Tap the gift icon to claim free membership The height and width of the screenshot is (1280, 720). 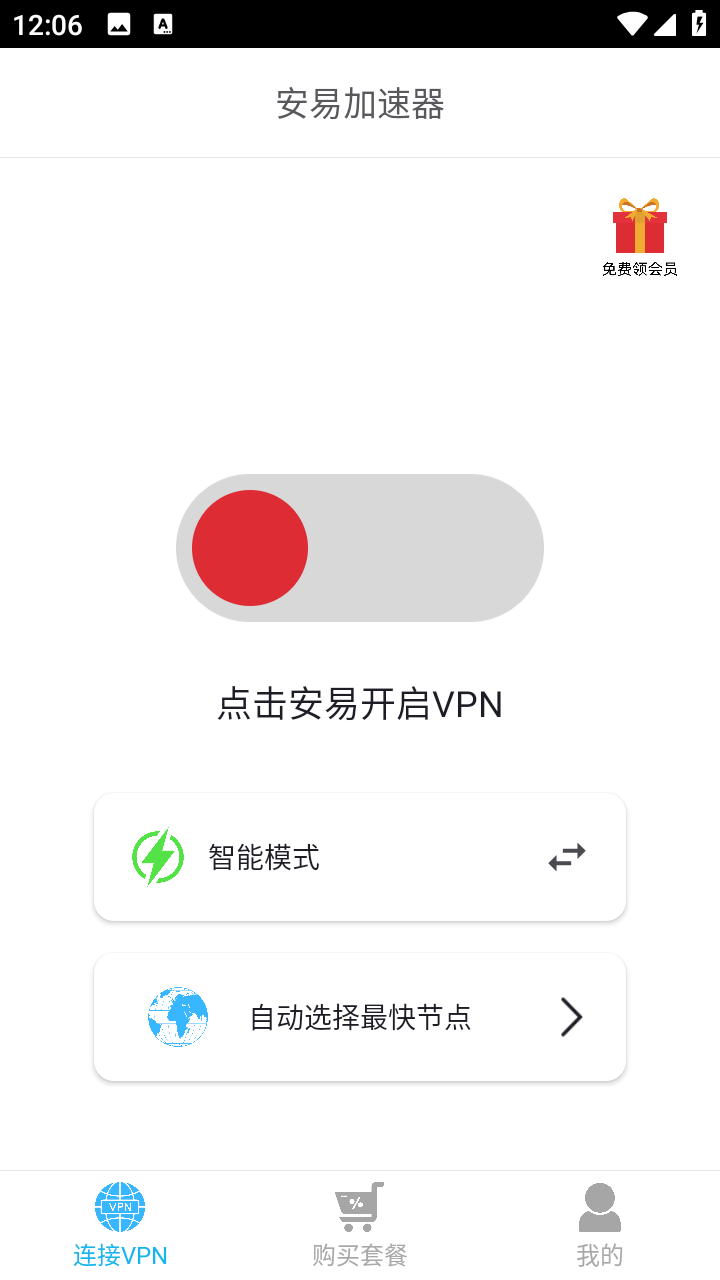(x=639, y=229)
